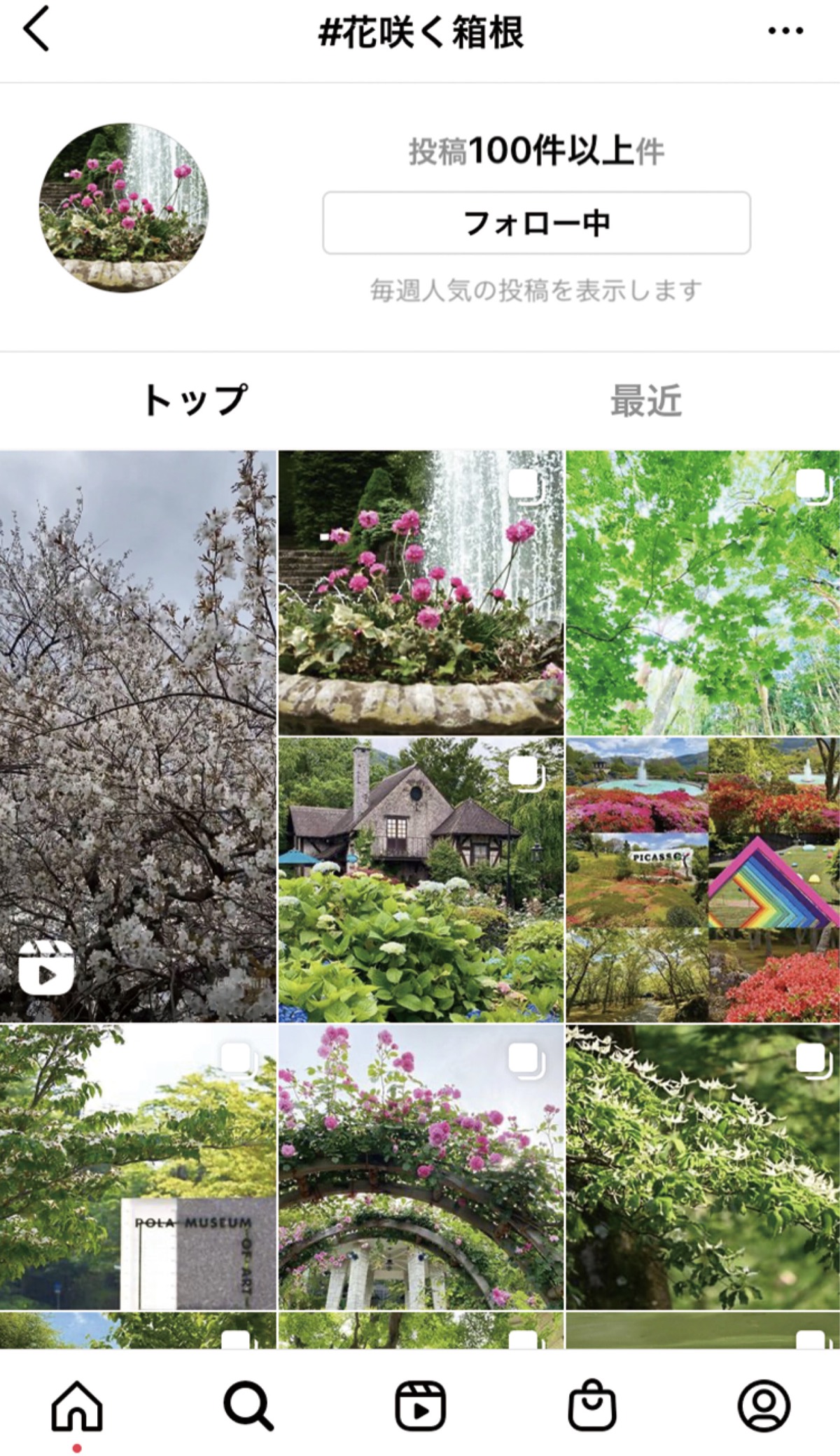Screen dimensions: 840x1456
Task: View the green maple leaves post
Action: click(703, 592)
